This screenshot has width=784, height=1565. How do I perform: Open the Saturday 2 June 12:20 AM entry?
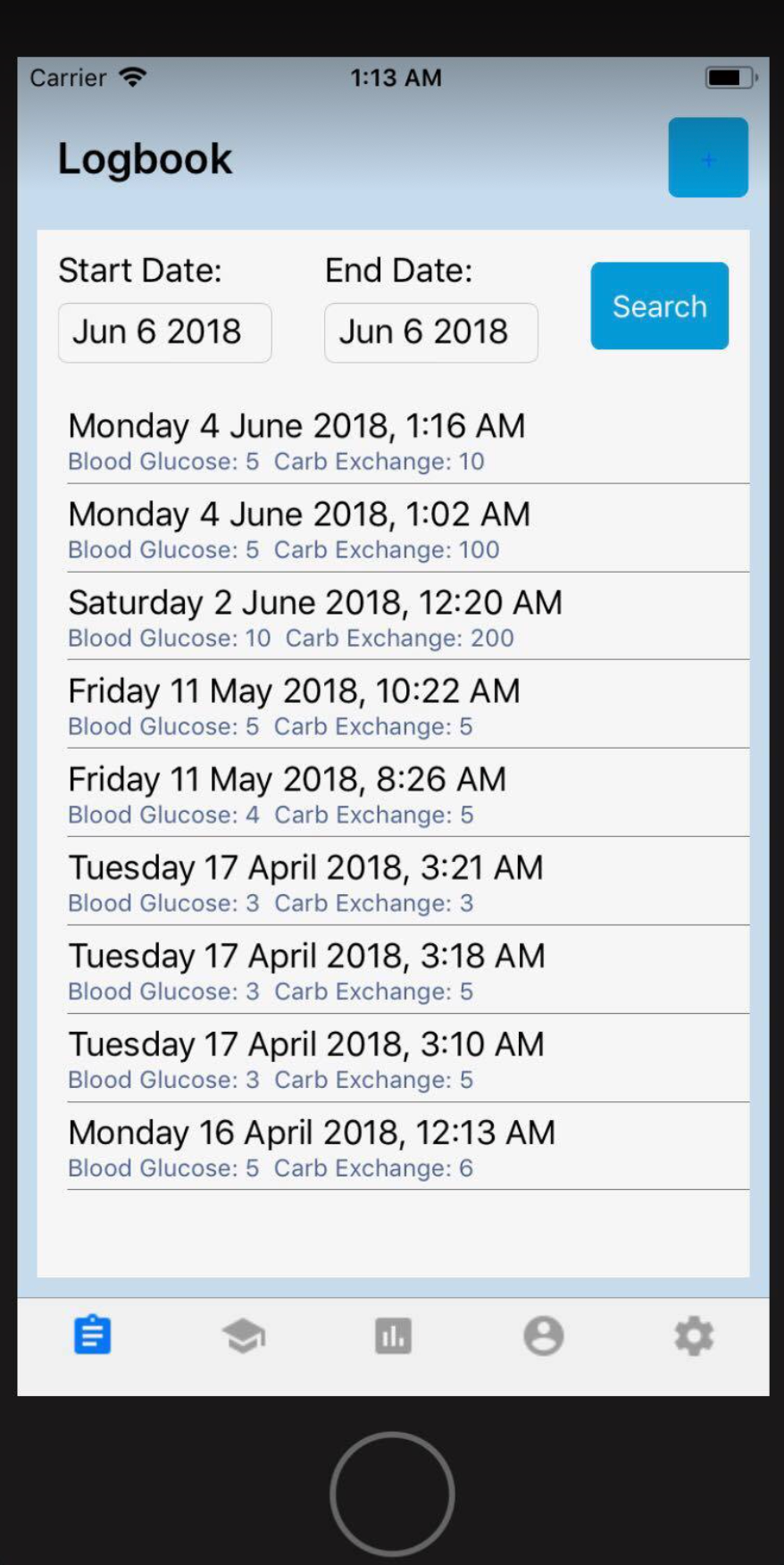coord(408,617)
